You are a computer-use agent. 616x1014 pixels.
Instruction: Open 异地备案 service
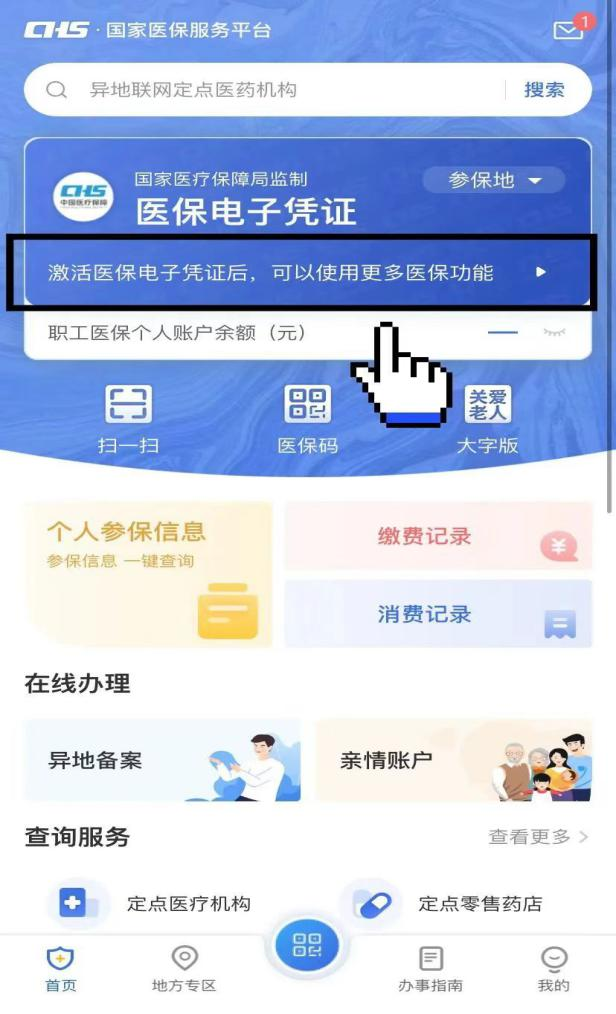tap(162, 760)
